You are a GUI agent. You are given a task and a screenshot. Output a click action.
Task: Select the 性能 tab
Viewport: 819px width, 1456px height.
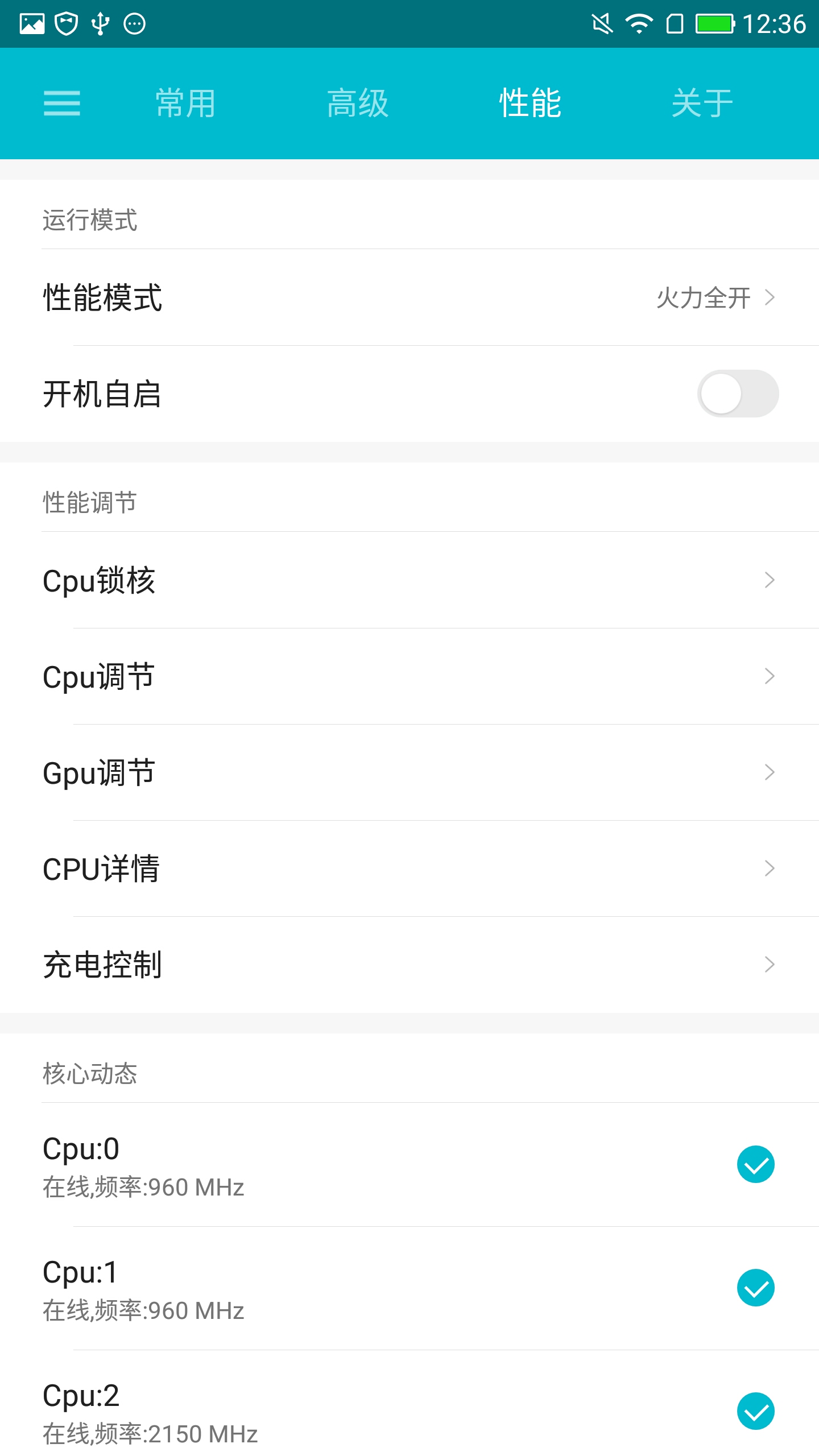[530, 104]
